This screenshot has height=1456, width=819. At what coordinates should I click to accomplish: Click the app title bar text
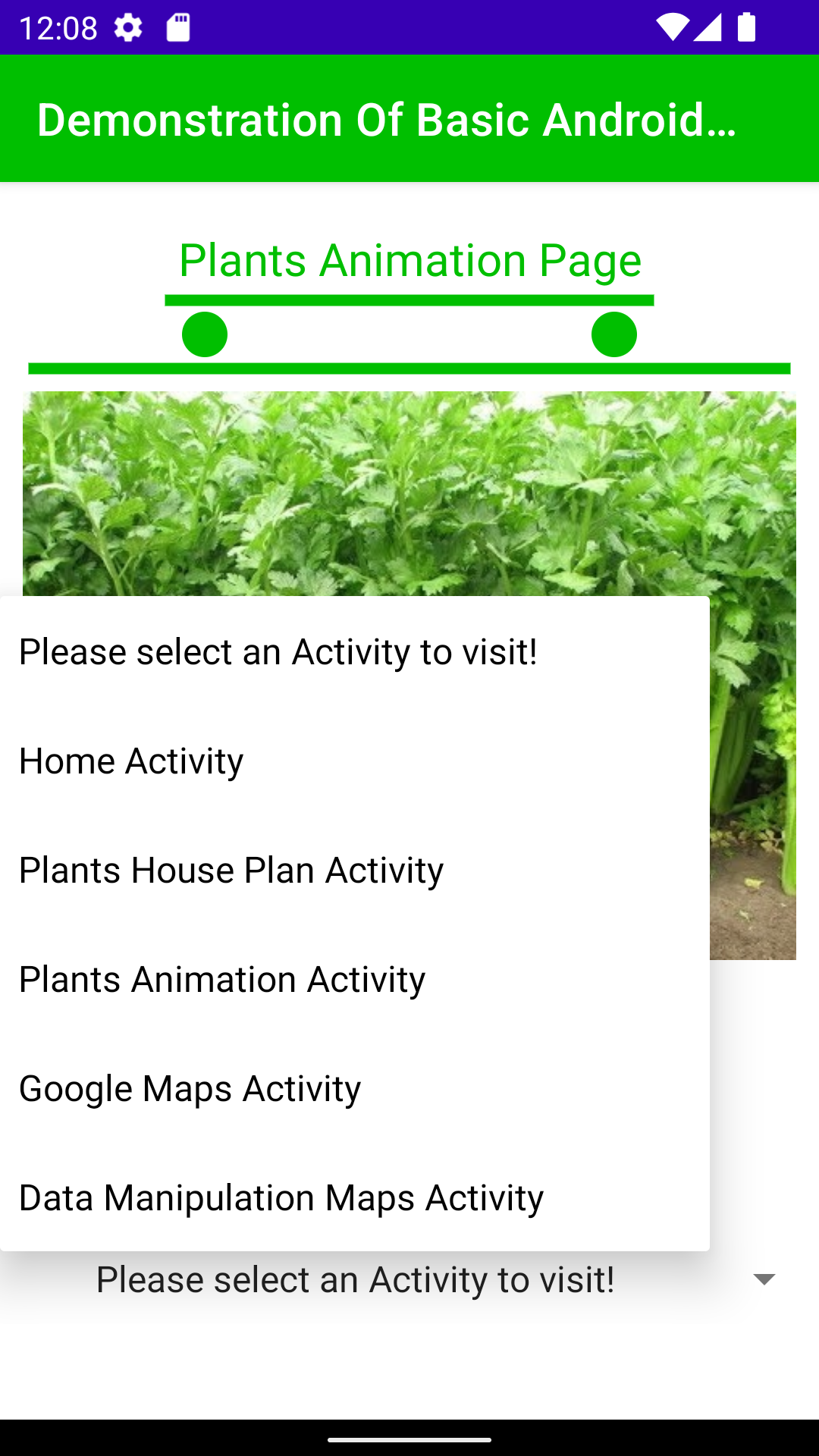tap(387, 118)
